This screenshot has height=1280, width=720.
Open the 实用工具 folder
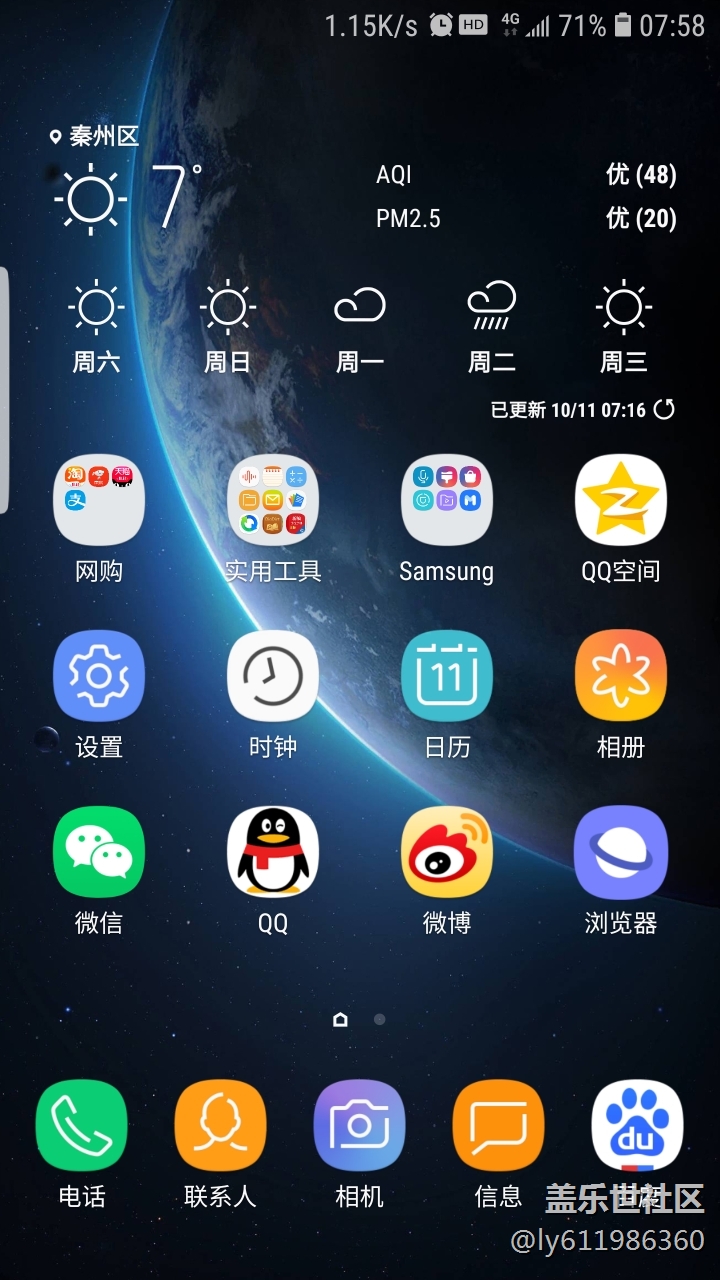[x=272, y=500]
